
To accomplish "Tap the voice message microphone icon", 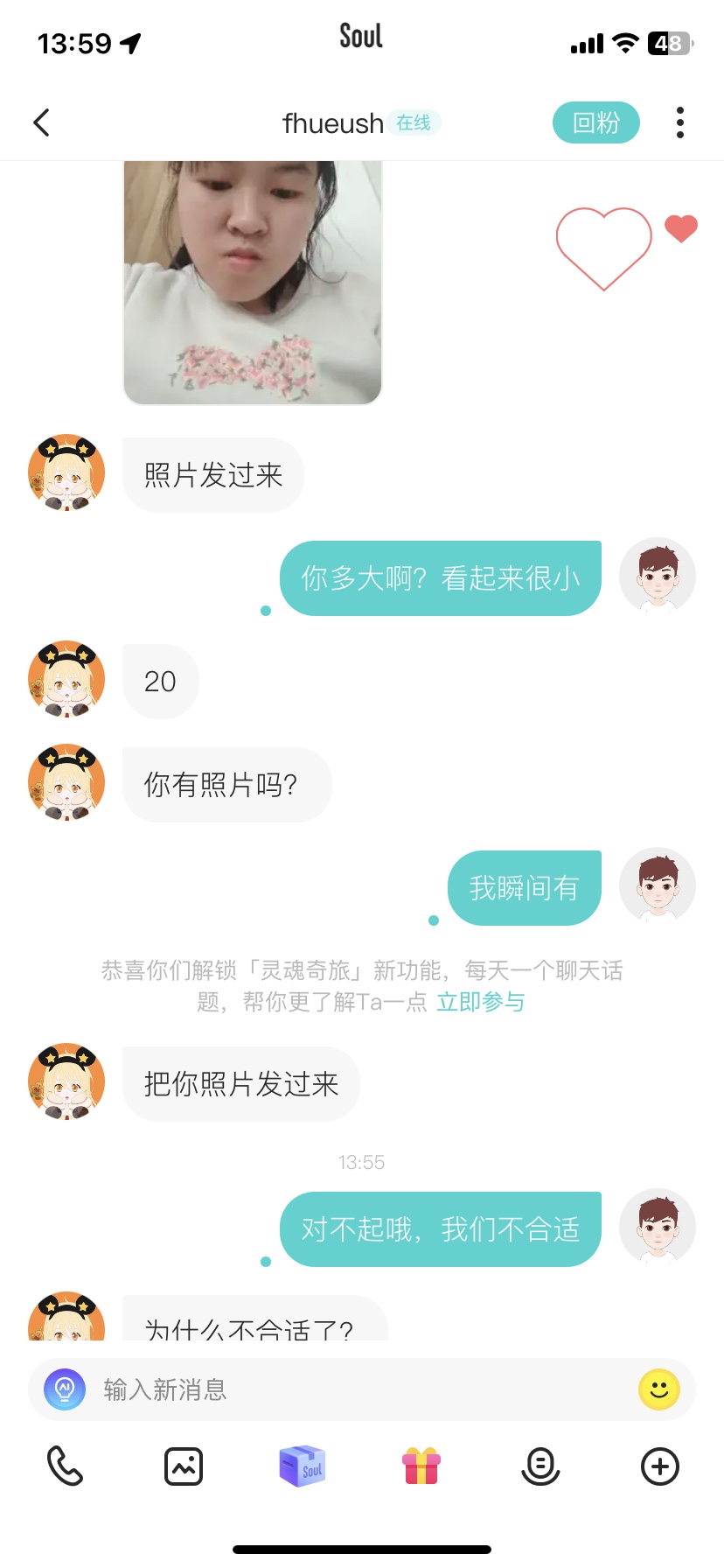I will (x=540, y=1466).
